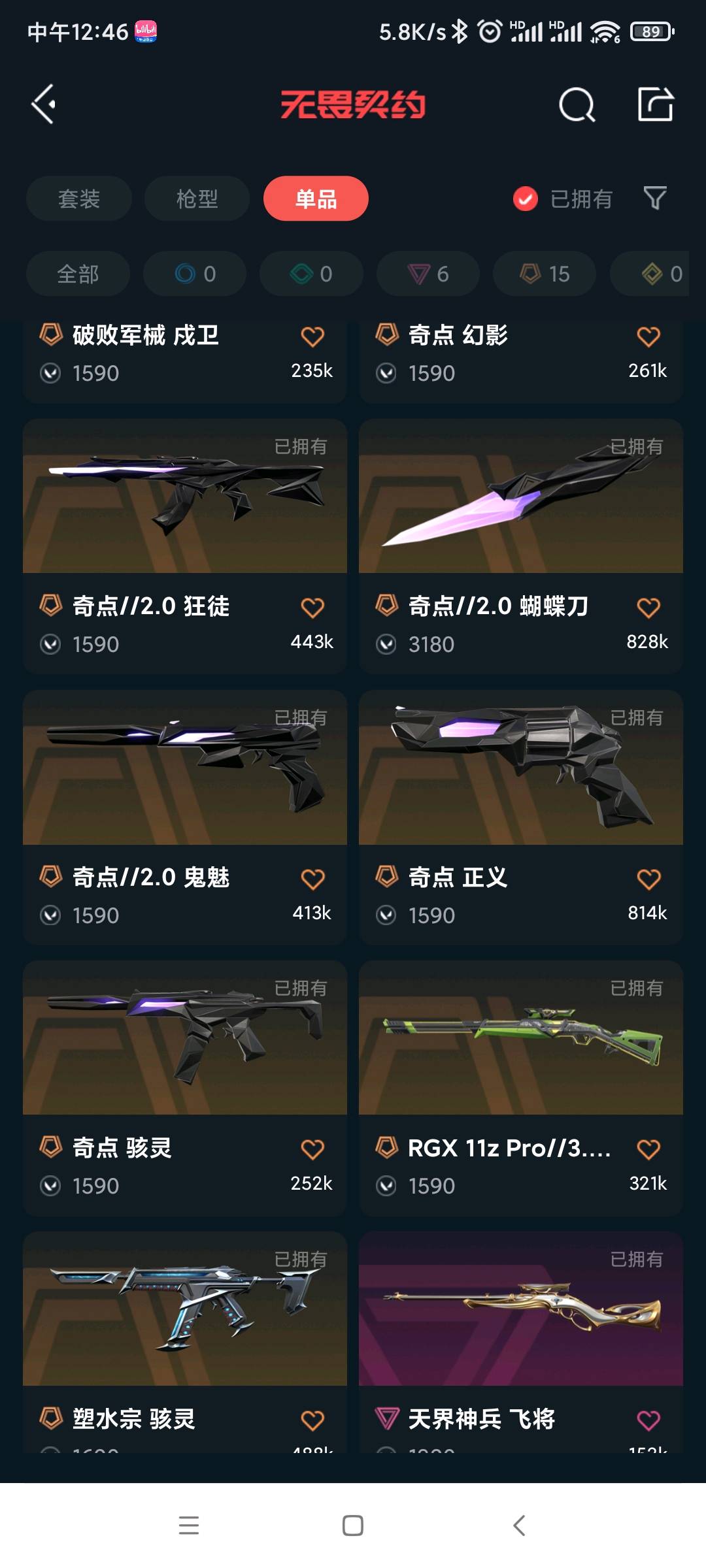The image size is (706, 1568).
Task: Open the search magnifier icon
Action: coord(577,105)
